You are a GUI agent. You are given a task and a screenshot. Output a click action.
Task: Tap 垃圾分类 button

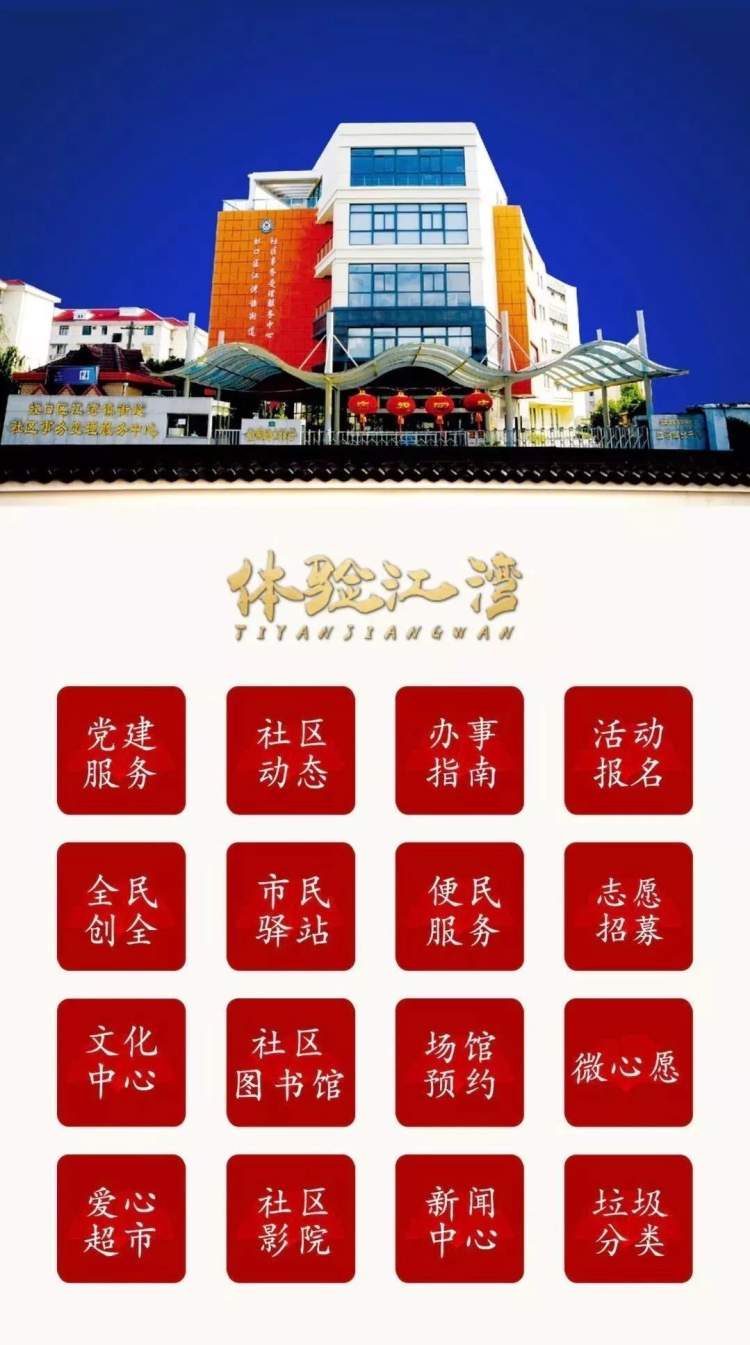tap(628, 1218)
